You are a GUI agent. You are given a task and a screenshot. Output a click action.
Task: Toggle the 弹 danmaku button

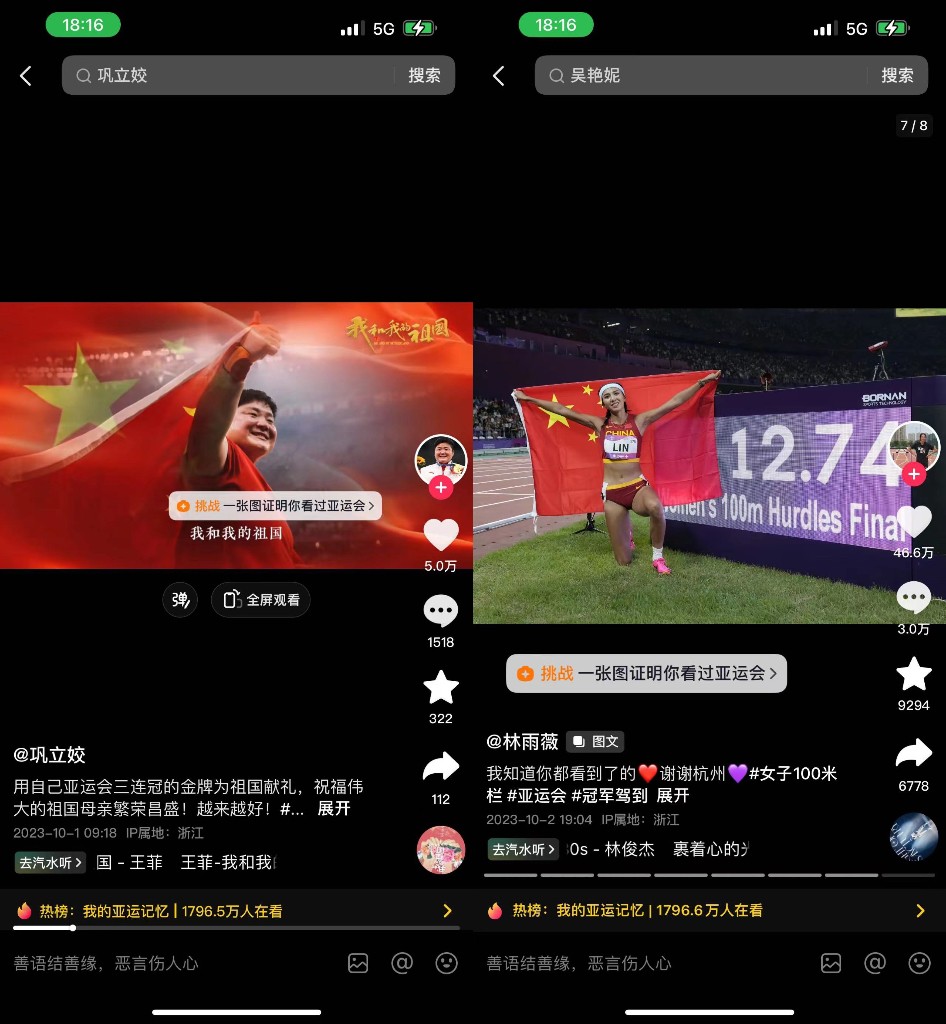[x=180, y=600]
